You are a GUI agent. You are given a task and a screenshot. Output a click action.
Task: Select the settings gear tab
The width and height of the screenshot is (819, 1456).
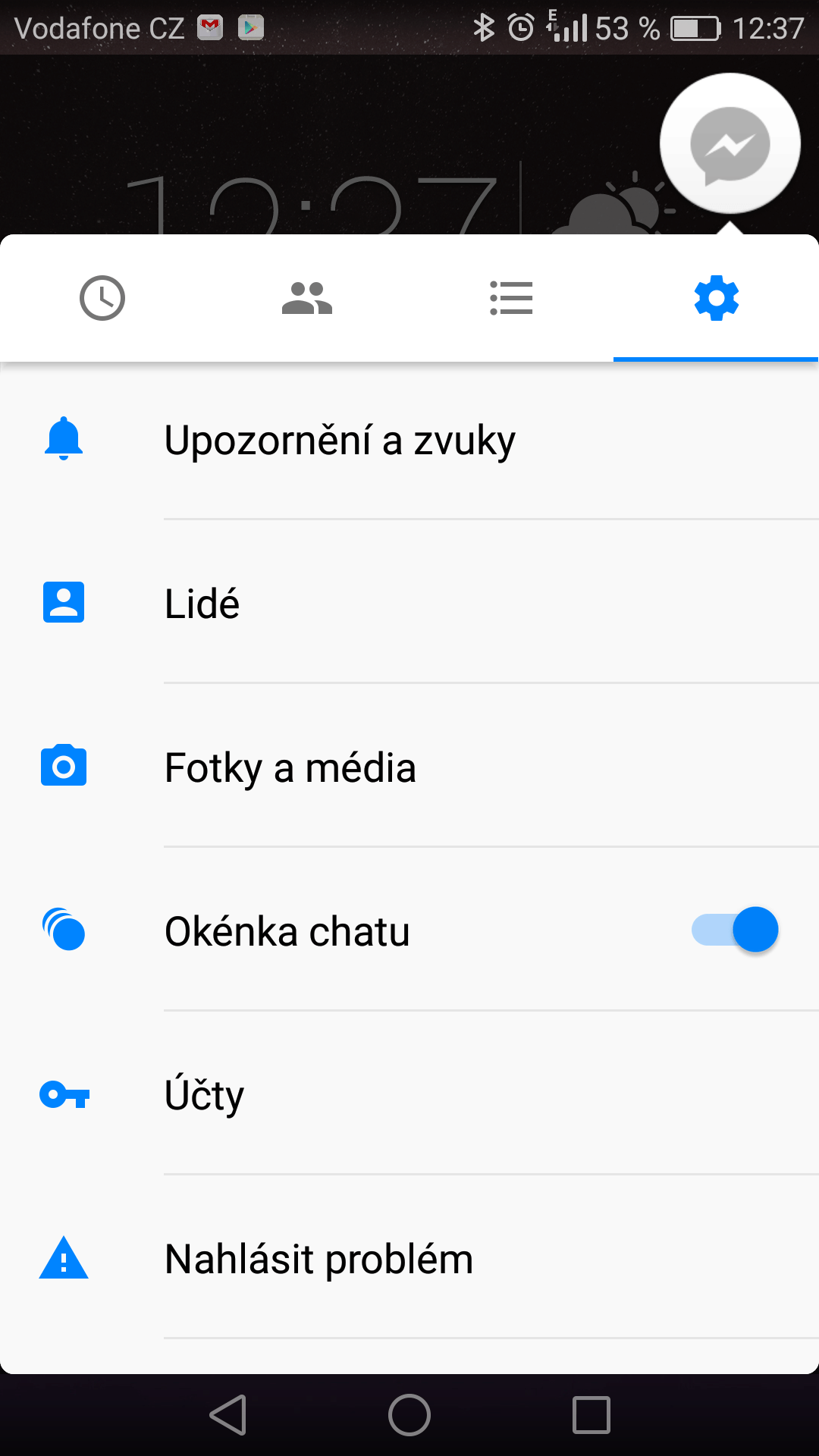tap(716, 298)
